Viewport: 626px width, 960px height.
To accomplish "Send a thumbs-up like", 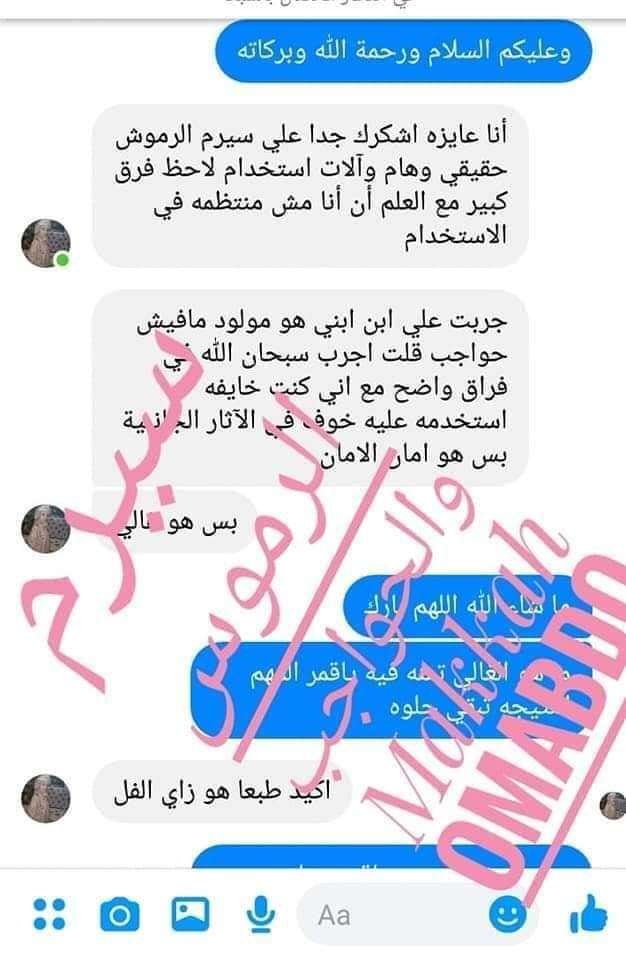I will click(x=590, y=913).
